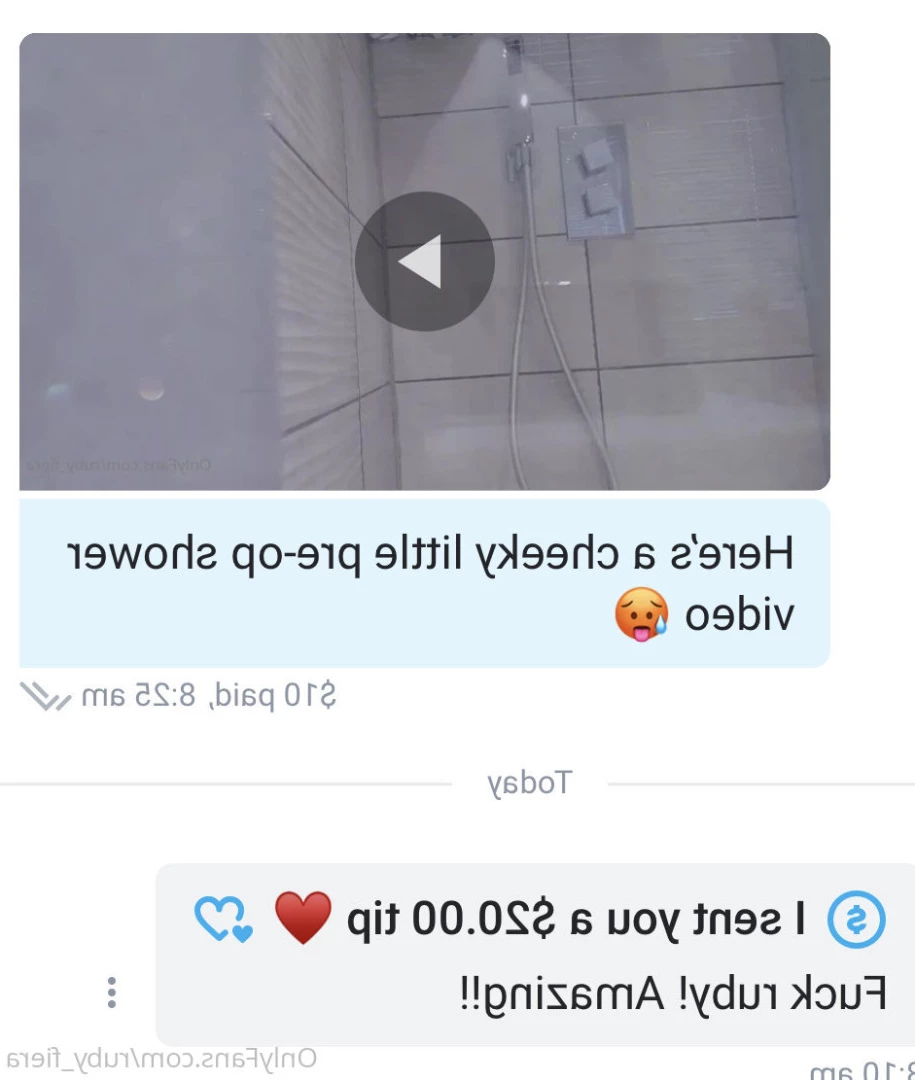Play the shower video
Viewport: 915px width, 1080px height.
point(424,262)
